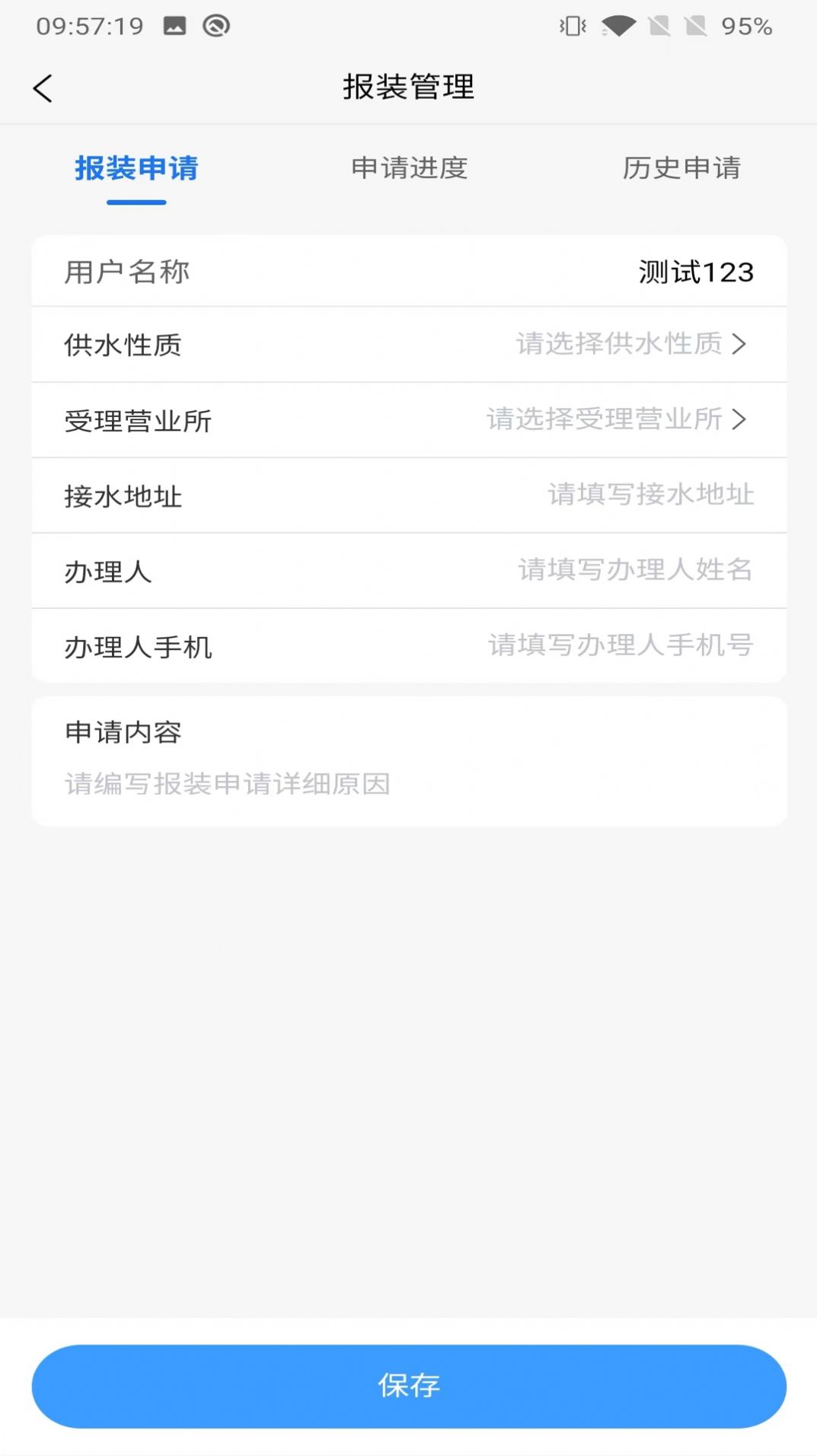
Task: Tap the second crossed-out SIM card icon
Action: click(x=697, y=25)
